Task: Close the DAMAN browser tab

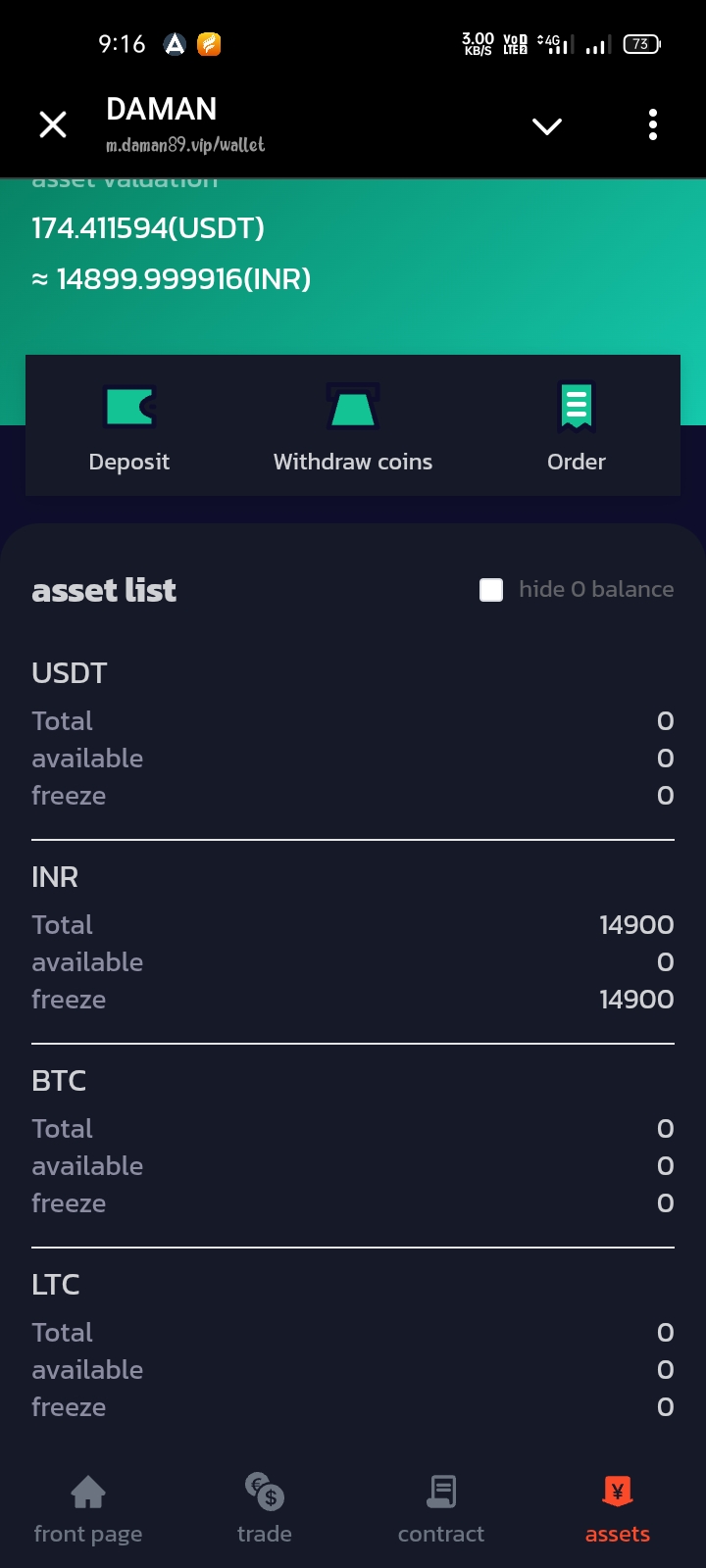Action: (53, 124)
